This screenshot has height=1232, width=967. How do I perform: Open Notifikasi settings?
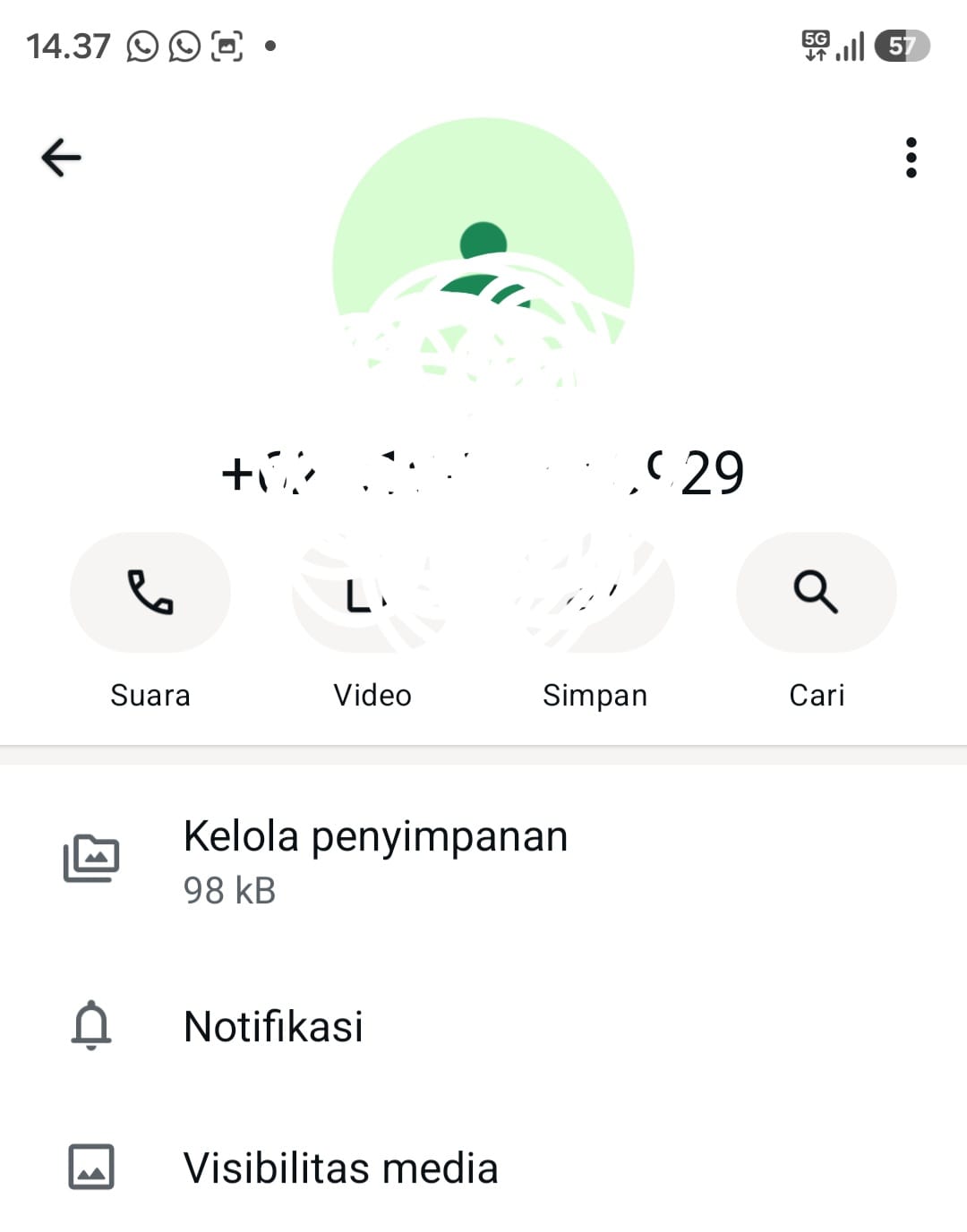pos(483,1026)
